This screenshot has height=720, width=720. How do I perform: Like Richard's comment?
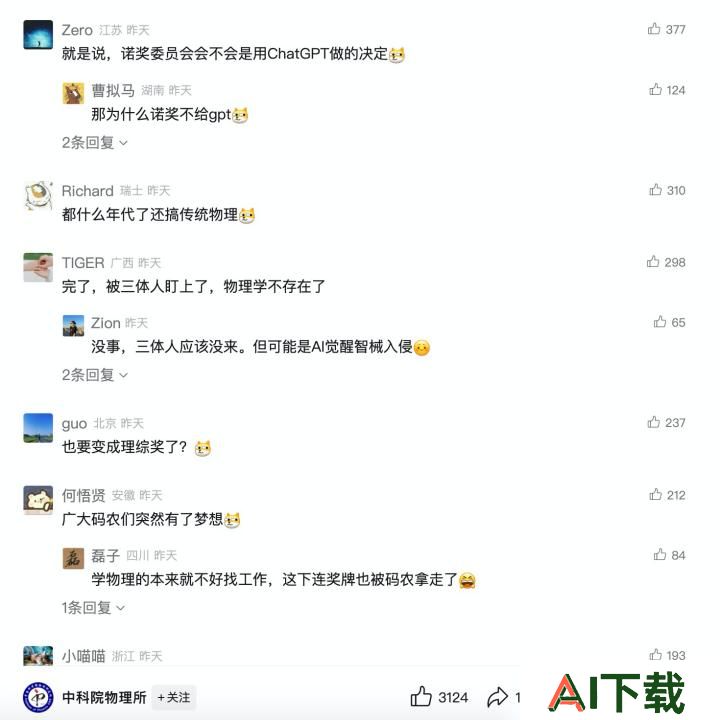pos(656,189)
